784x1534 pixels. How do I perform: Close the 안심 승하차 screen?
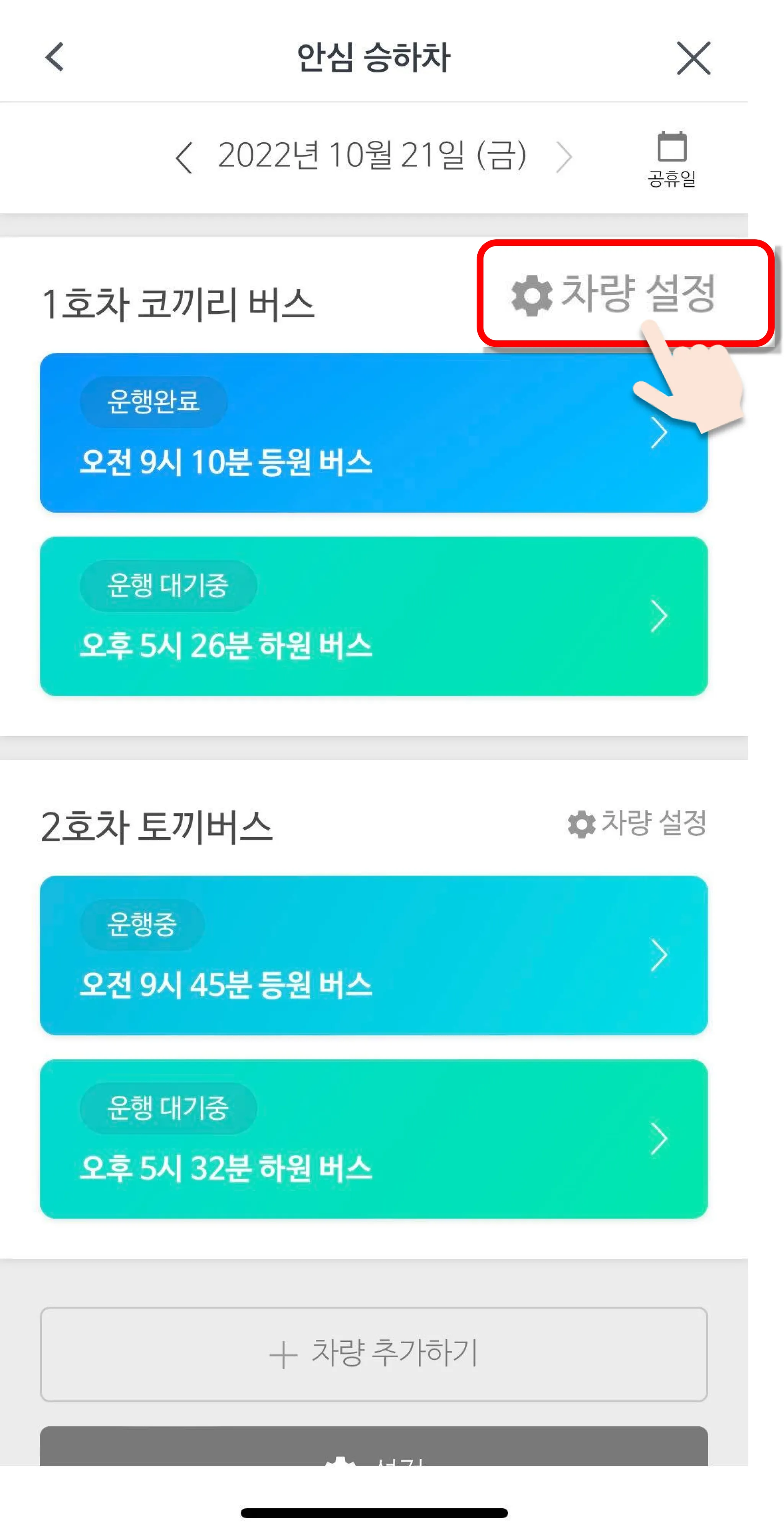[x=693, y=58]
